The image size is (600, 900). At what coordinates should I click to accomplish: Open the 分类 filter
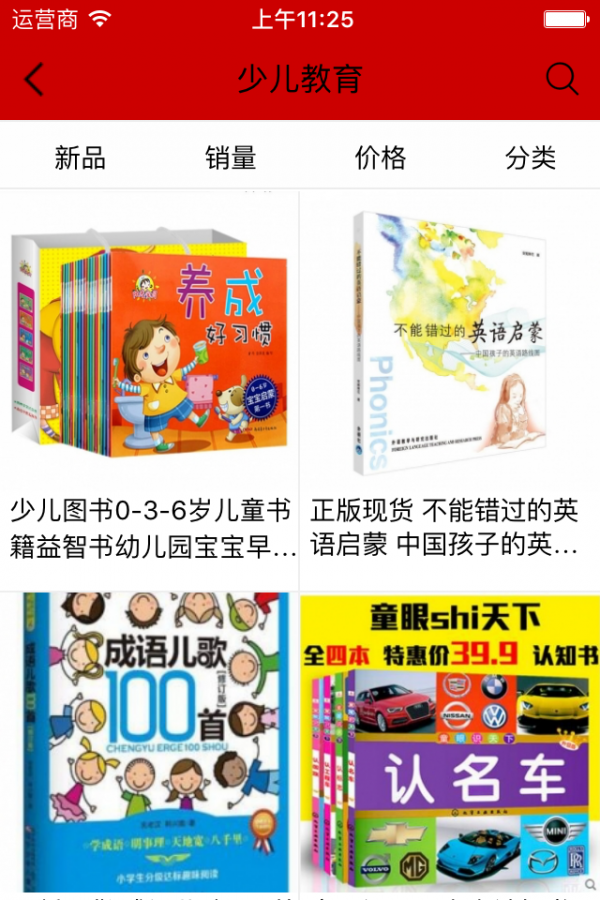[530, 157]
